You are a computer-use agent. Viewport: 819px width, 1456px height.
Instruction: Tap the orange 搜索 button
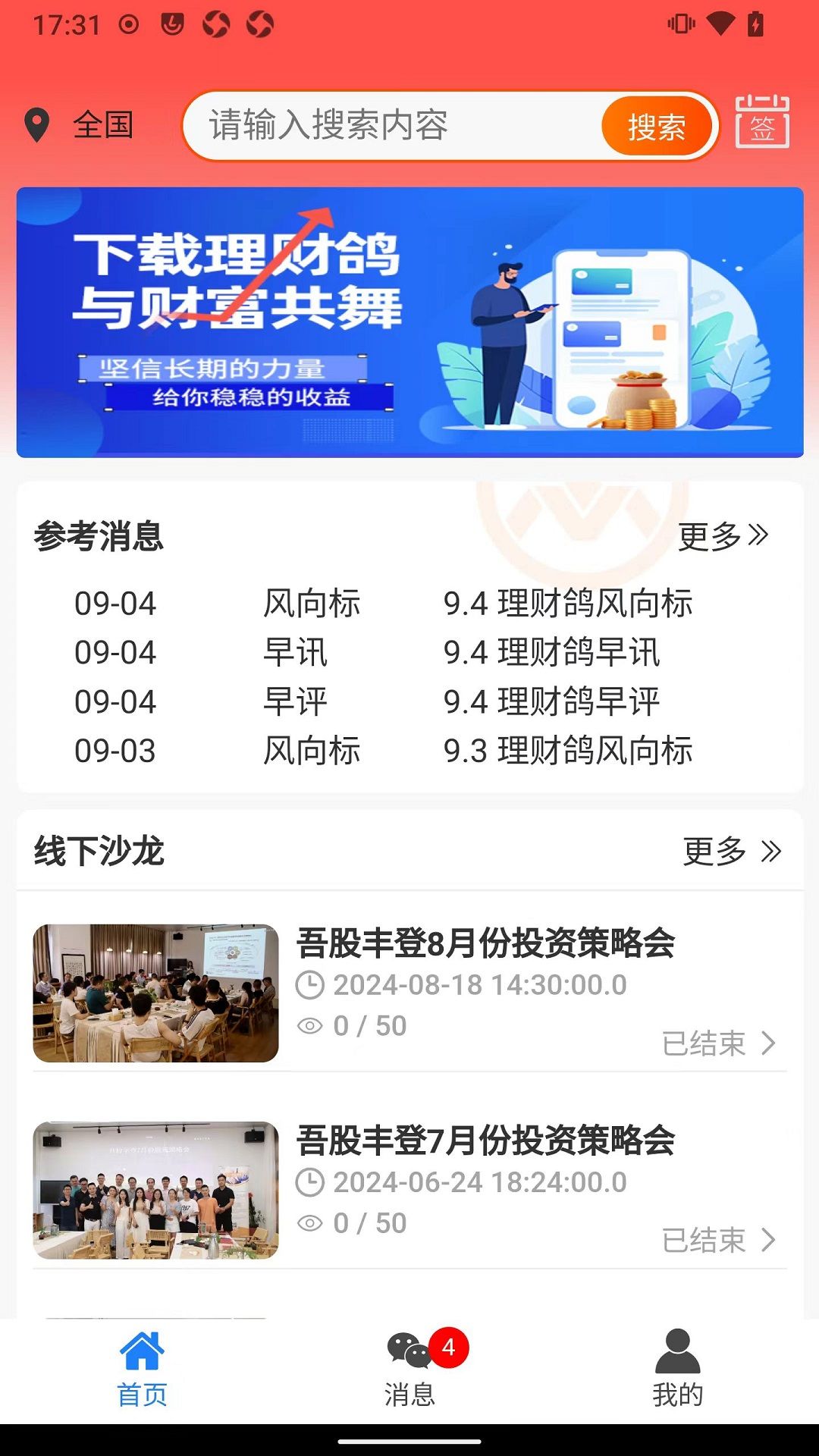pyautogui.click(x=657, y=127)
